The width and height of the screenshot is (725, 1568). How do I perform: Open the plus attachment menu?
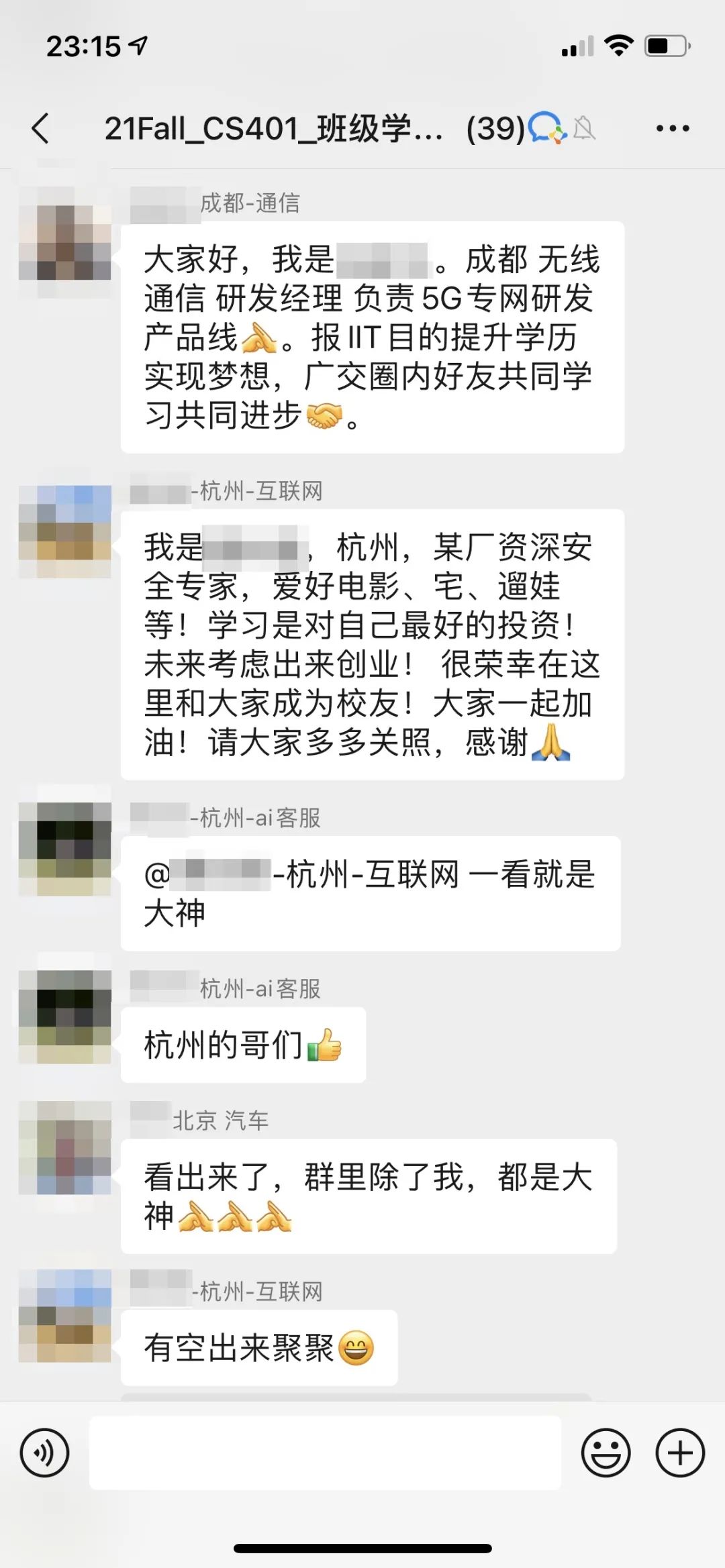pos(680,1453)
